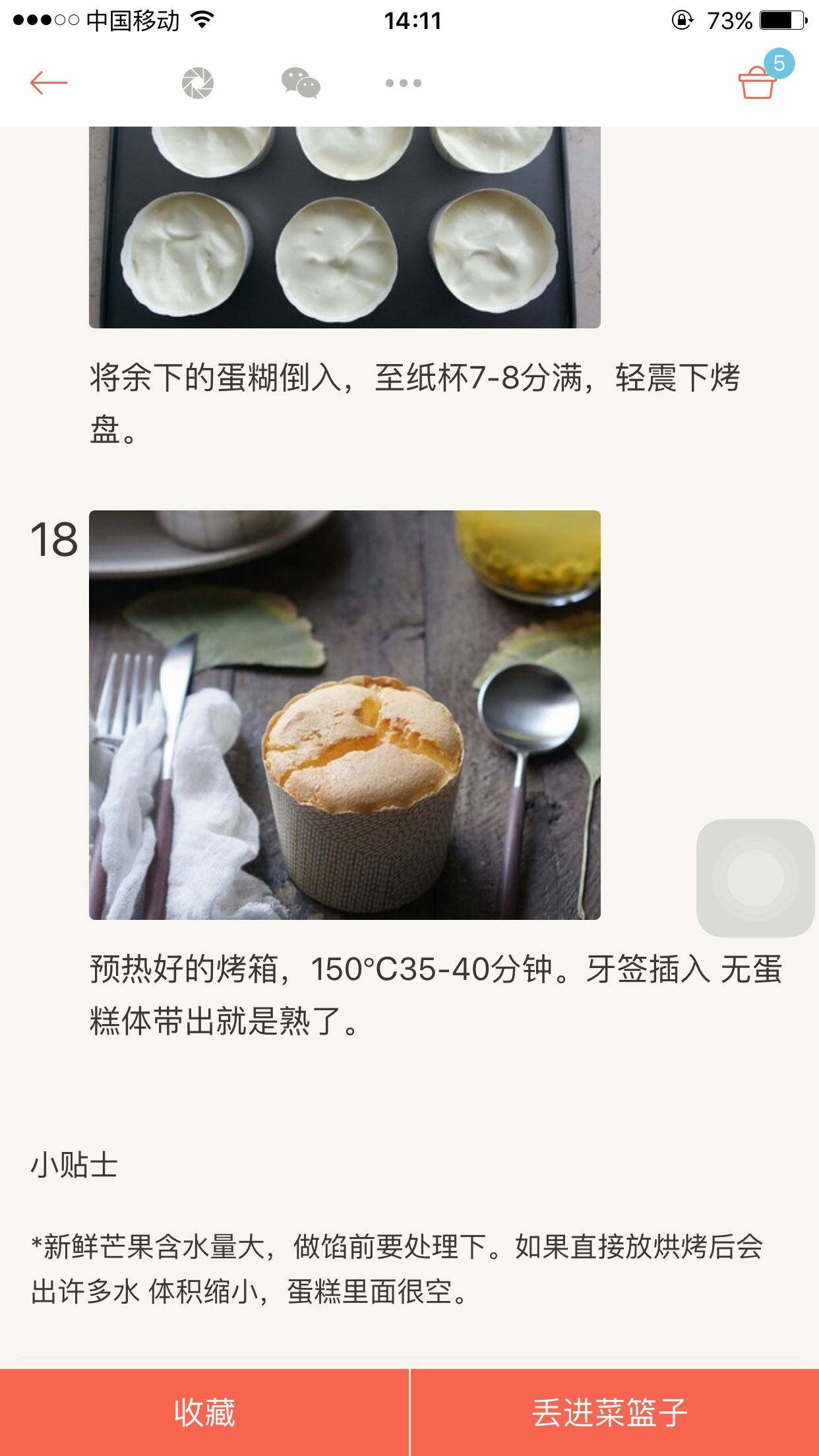Screen dimensions: 819x1456
Task: View the batter-filled paper cups photo
Action: tap(344, 228)
